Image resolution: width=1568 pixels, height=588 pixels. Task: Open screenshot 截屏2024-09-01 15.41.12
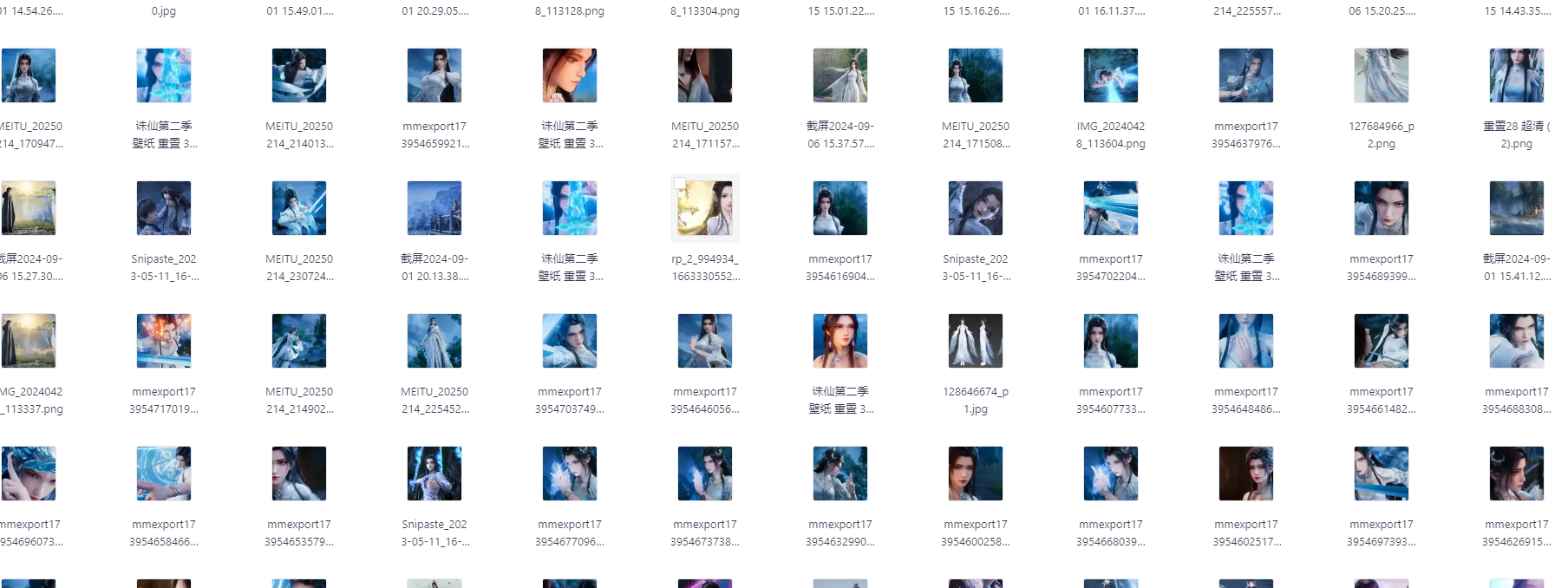click(1516, 208)
